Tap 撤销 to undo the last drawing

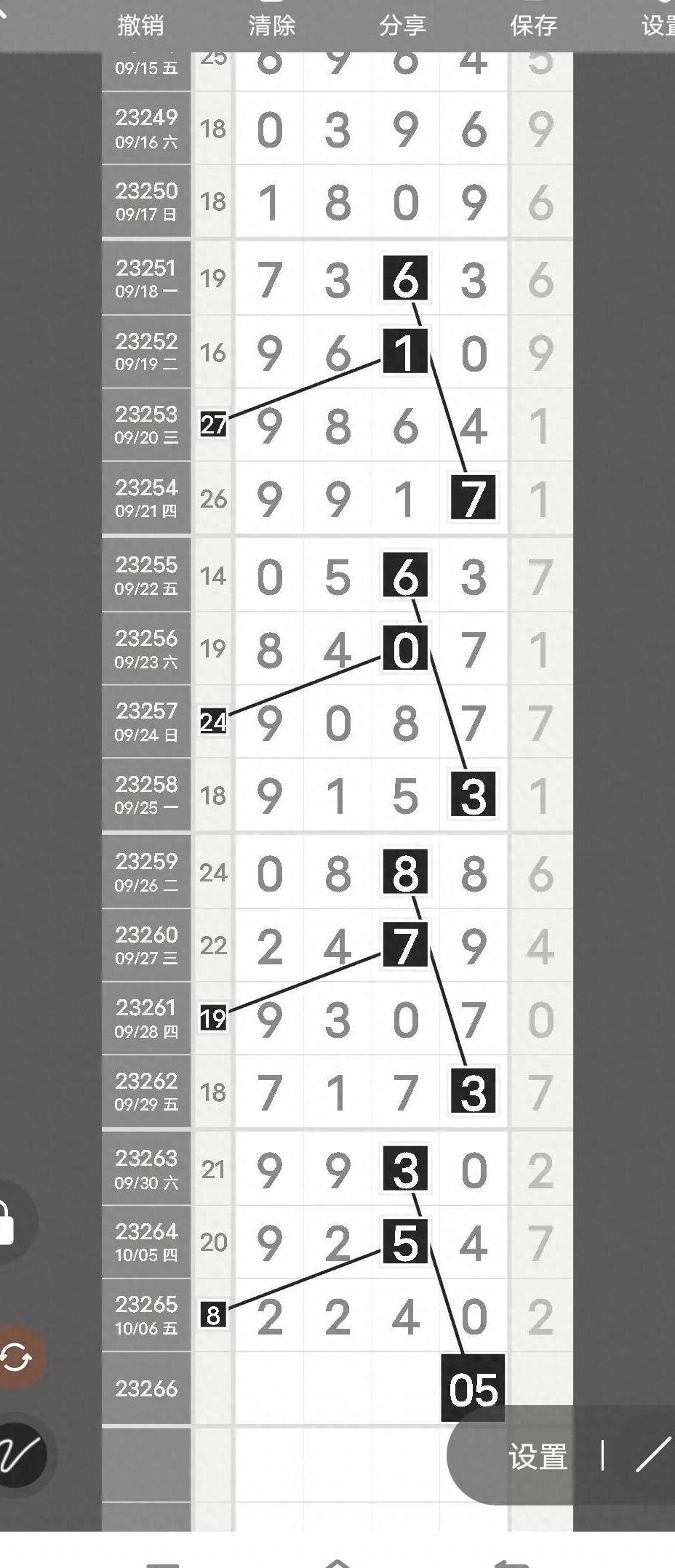(140, 25)
